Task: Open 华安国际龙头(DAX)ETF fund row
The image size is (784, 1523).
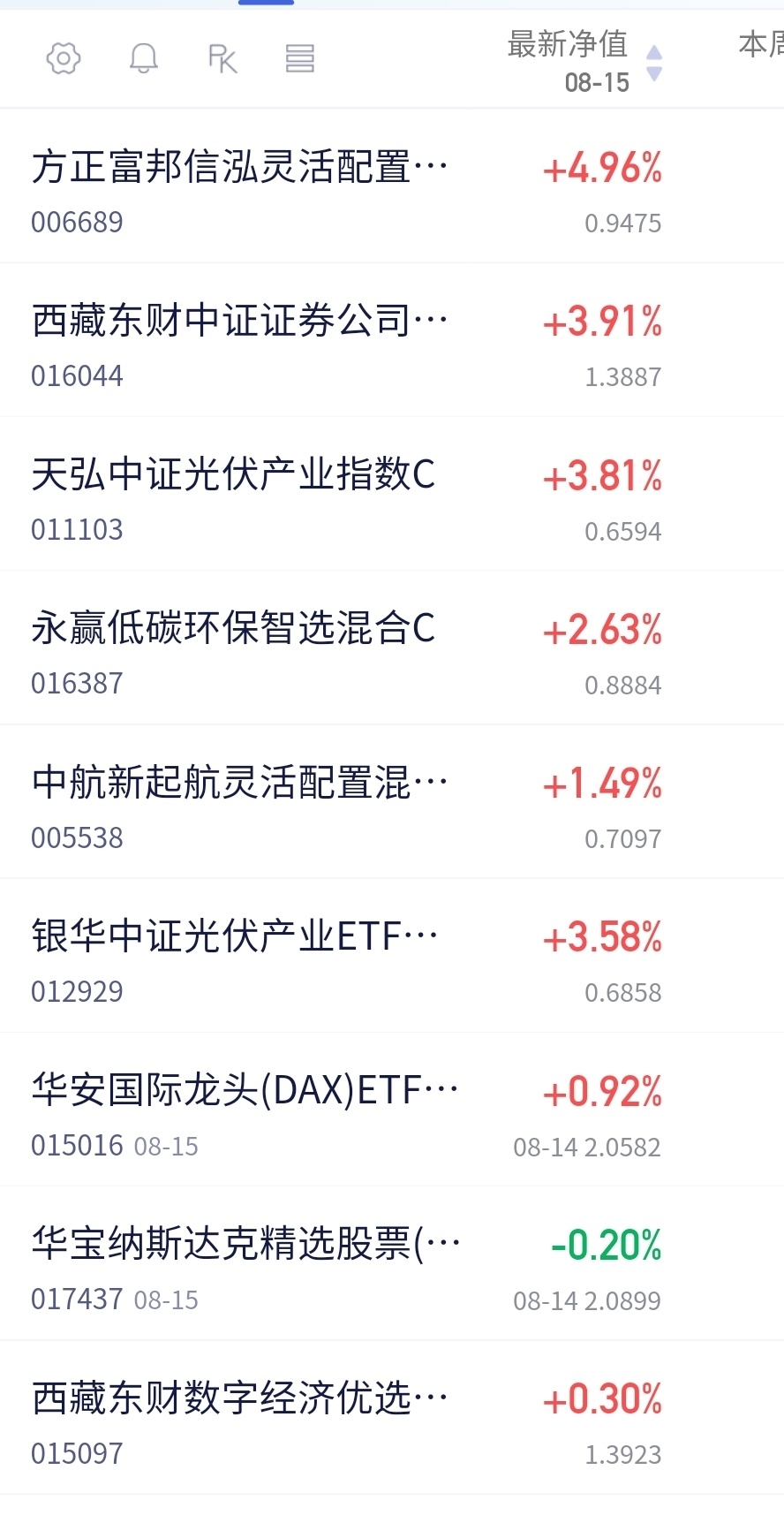Action: [392, 1109]
